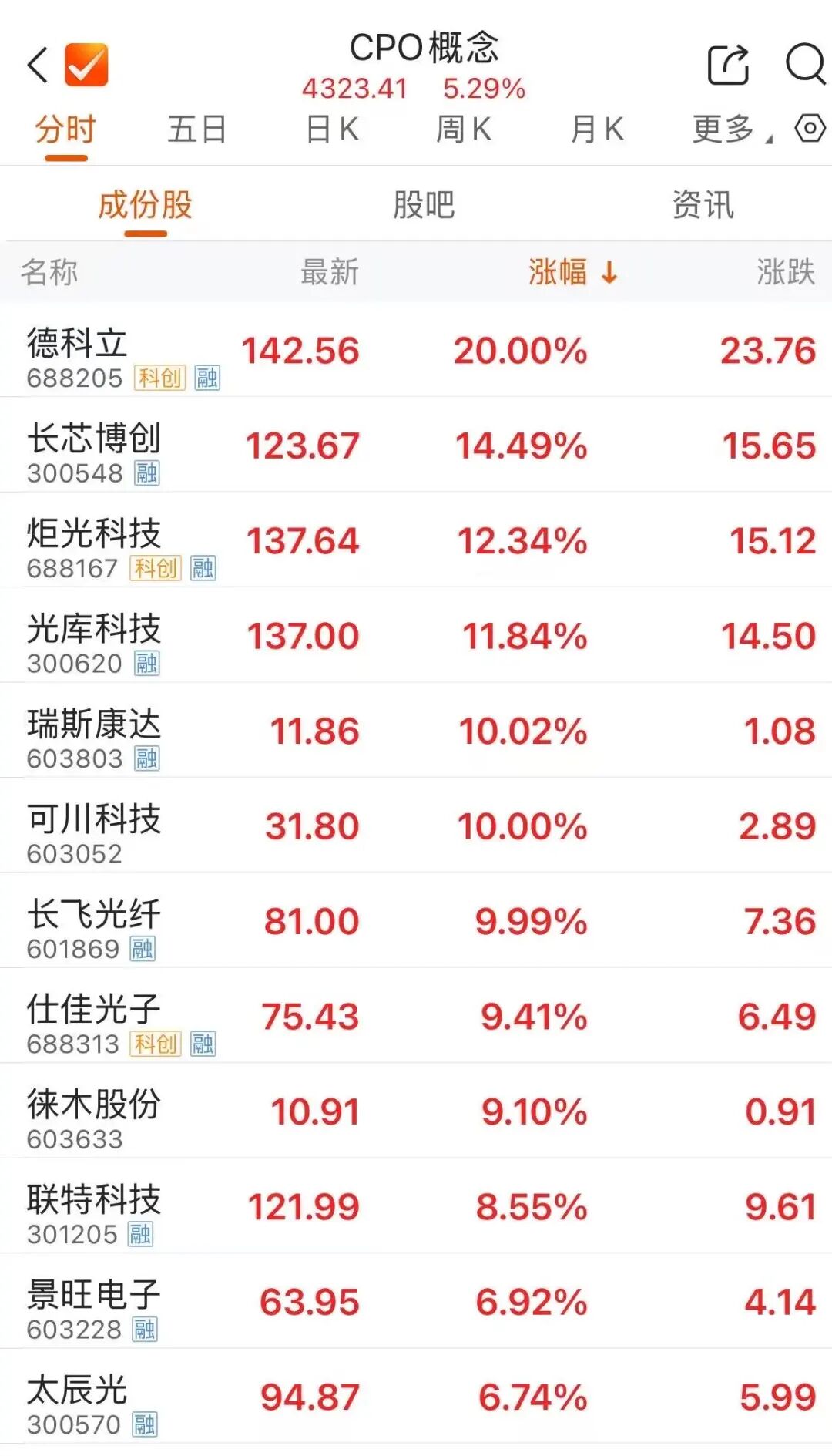
Task: Switch to the 日K chart tab
Action: pyautogui.click(x=332, y=129)
